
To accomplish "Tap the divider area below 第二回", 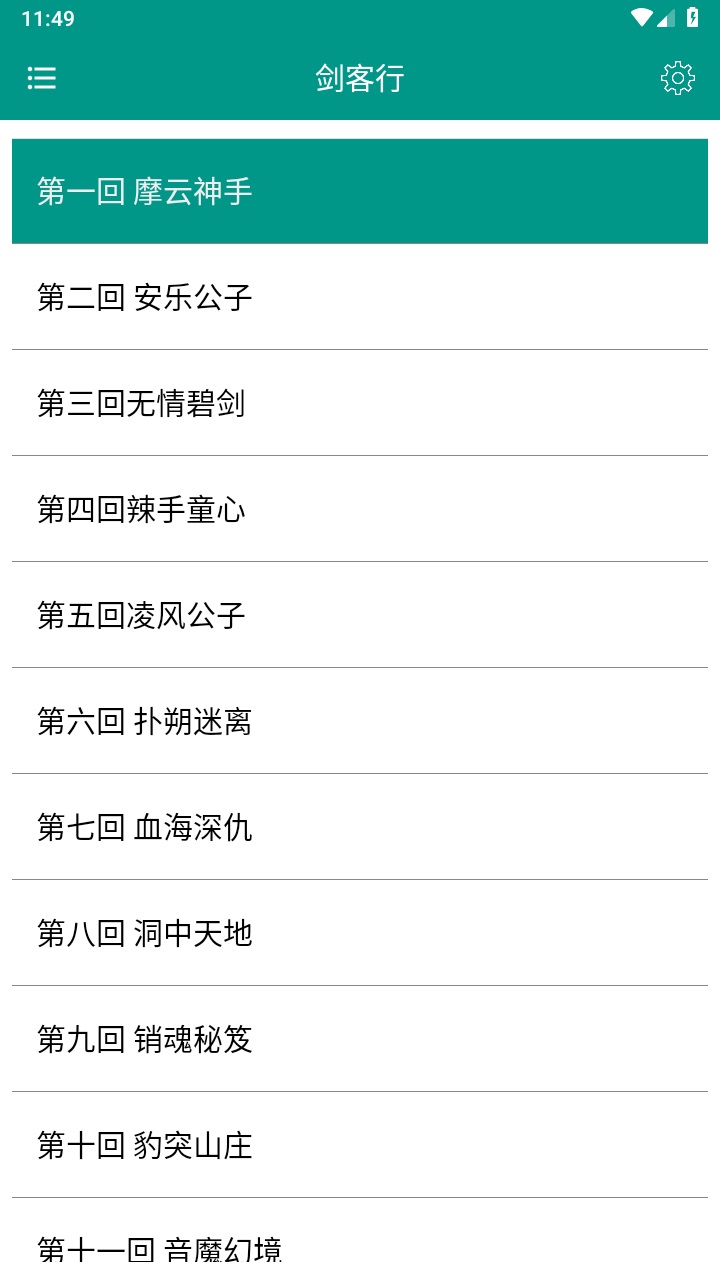I will tap(359, 351).
